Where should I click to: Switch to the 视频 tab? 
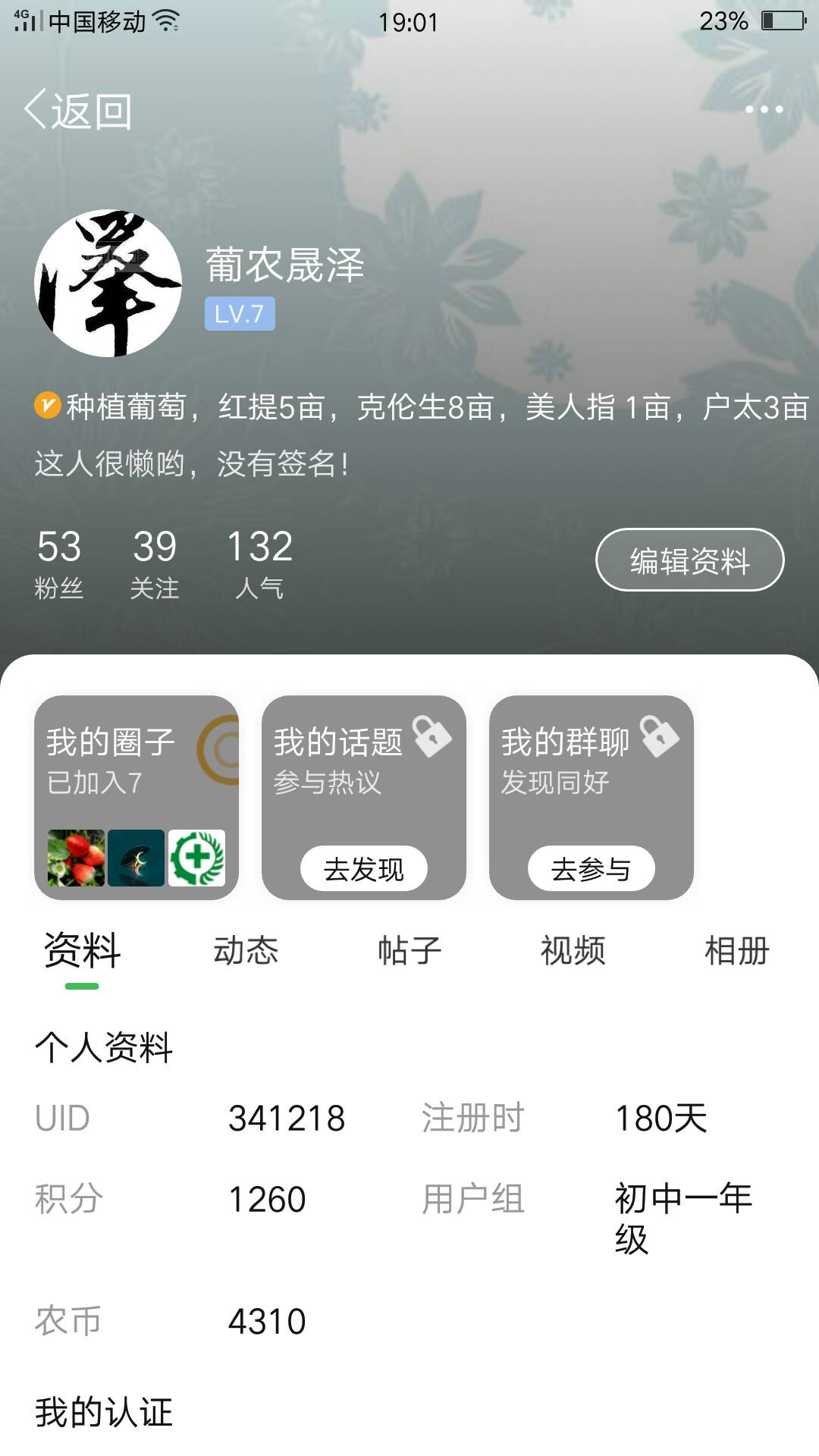tap(573, 950)
